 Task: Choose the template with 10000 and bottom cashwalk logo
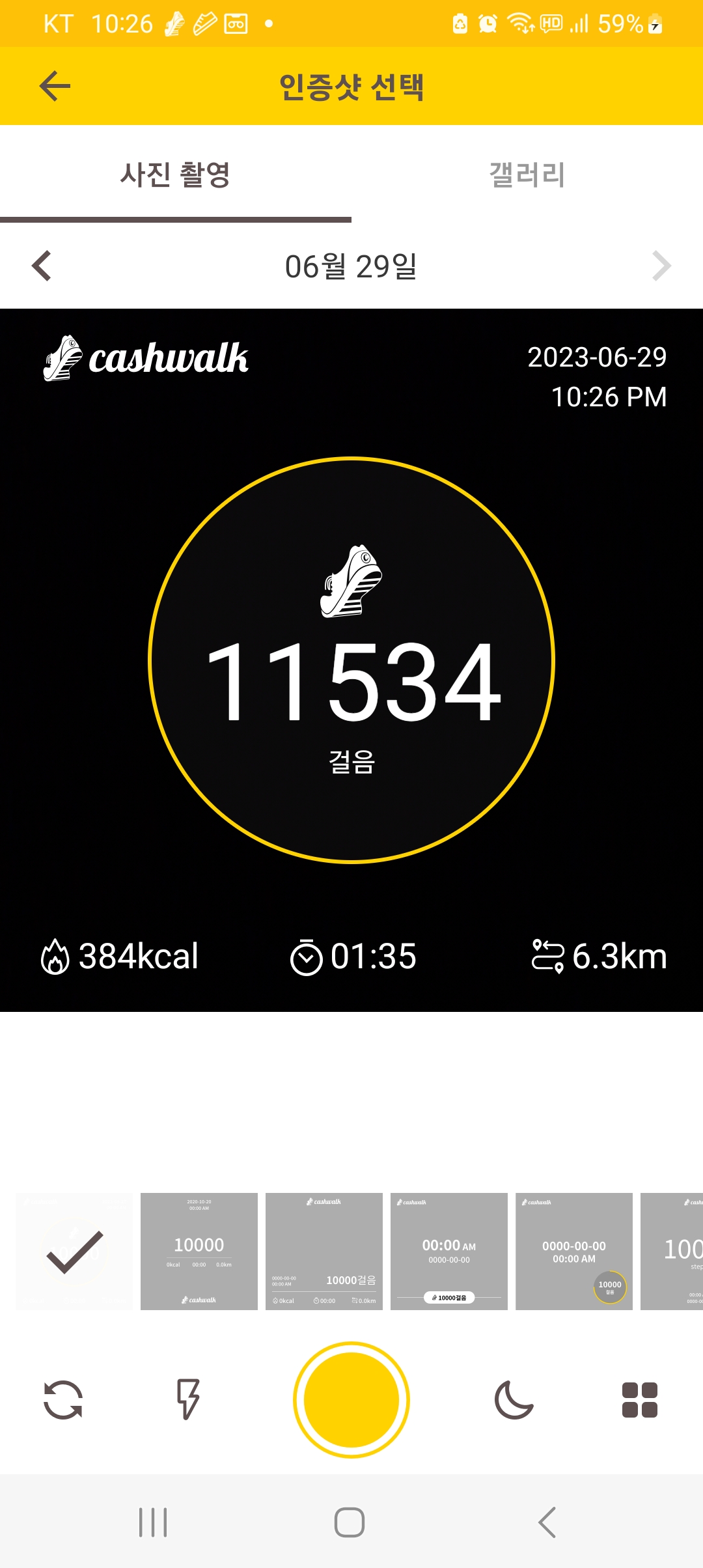coord(199,1251)
